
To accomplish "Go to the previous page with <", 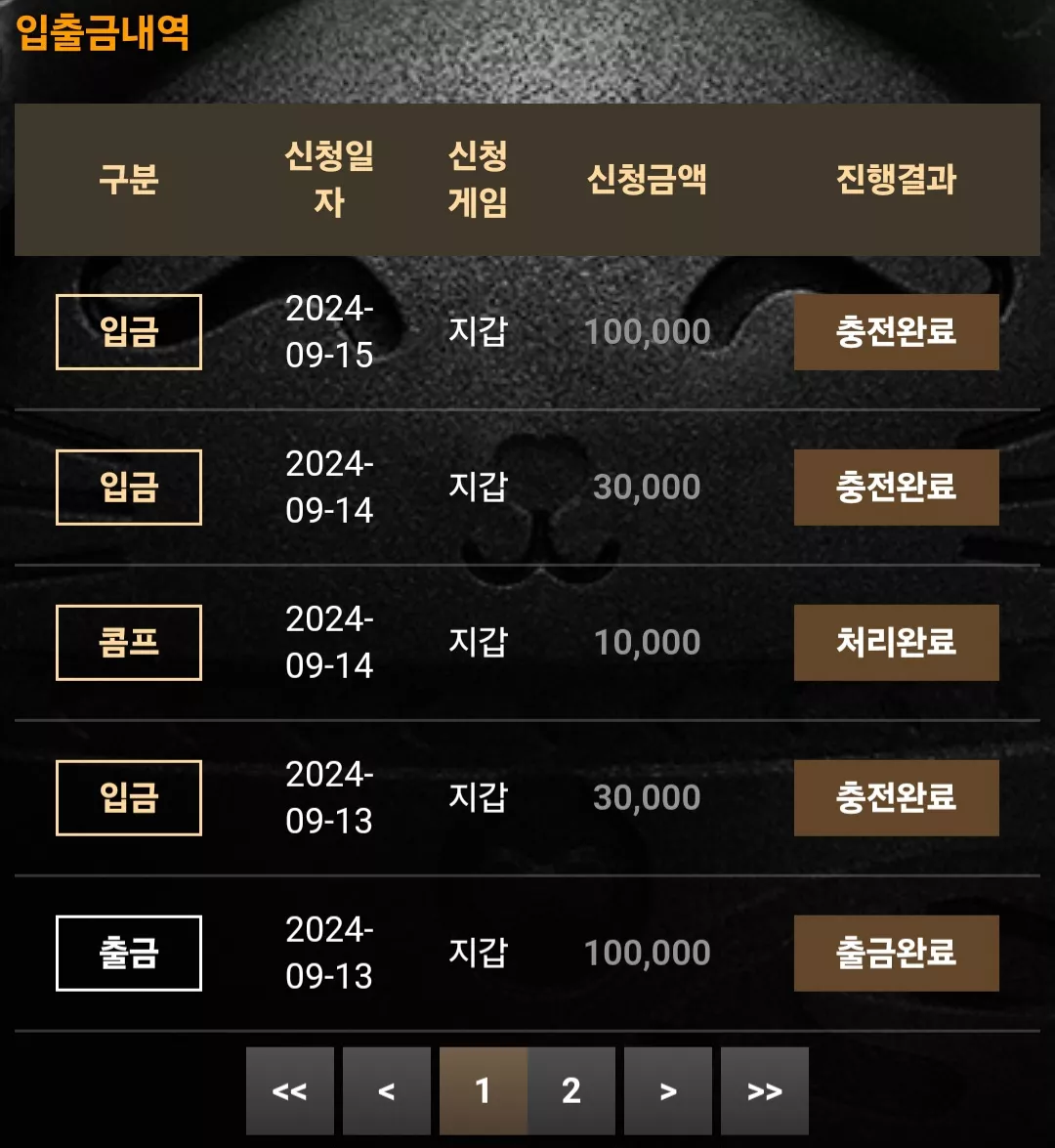I will [387, 1091].
